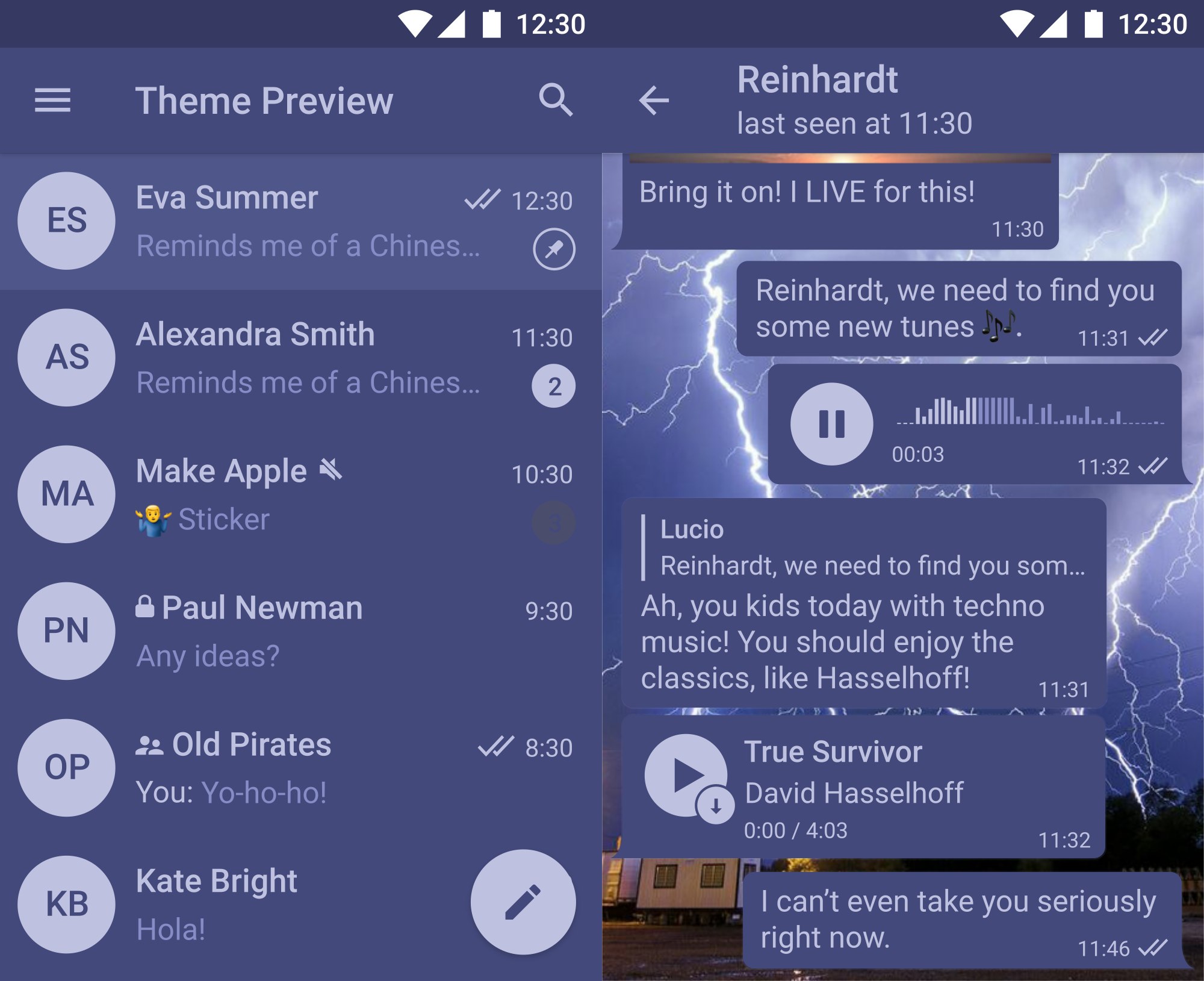Play True Survivor by David Hasselhoff
The height and width of the screenshot is (981, 1204).
click(x=686, y=775)
